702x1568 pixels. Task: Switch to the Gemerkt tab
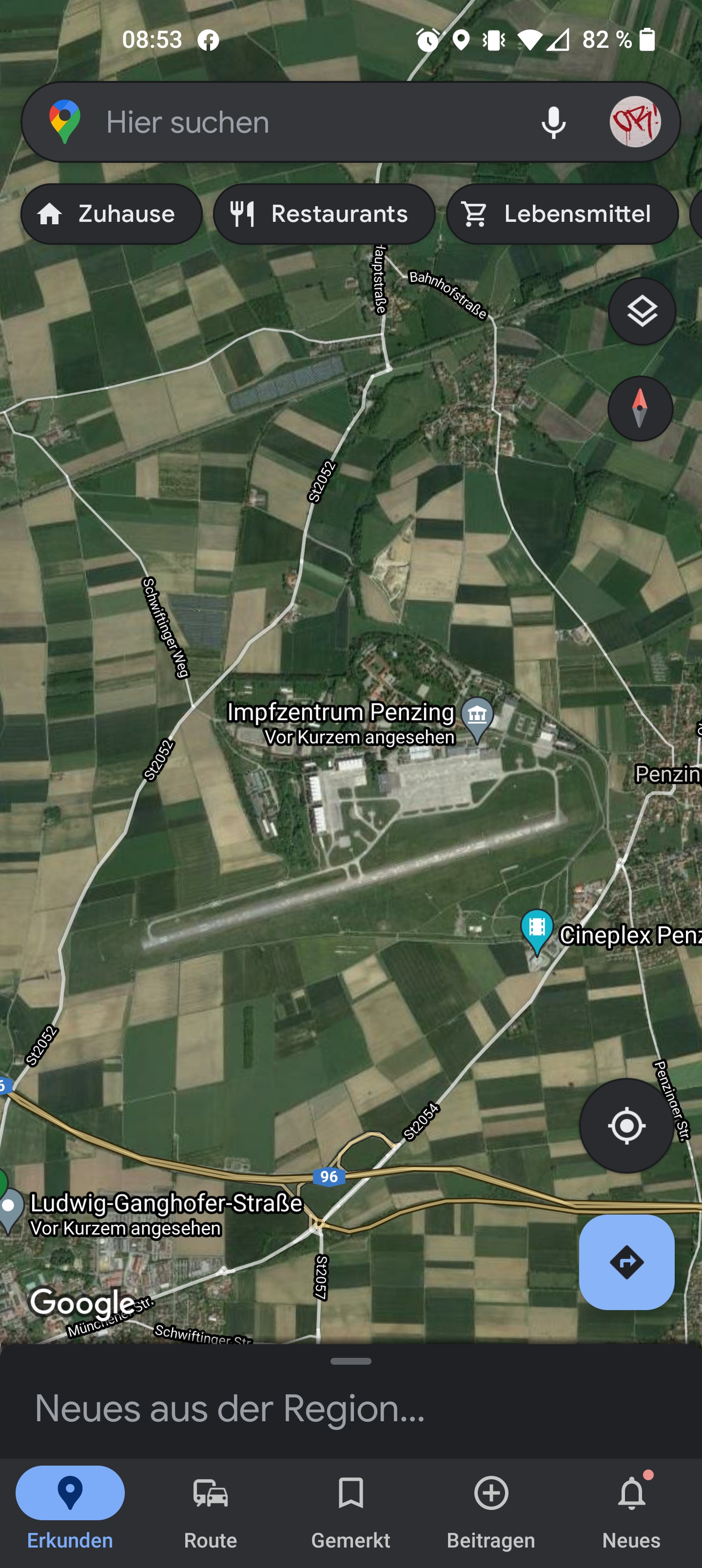(x=351, y=1512)
